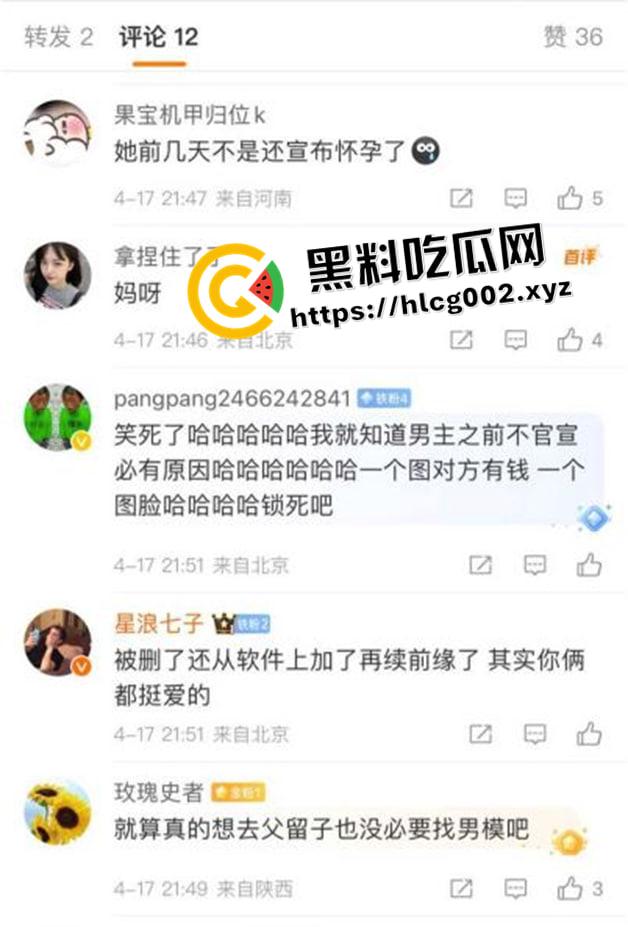Repost pangpang2466242841's comment

click(x=481, y=565)
